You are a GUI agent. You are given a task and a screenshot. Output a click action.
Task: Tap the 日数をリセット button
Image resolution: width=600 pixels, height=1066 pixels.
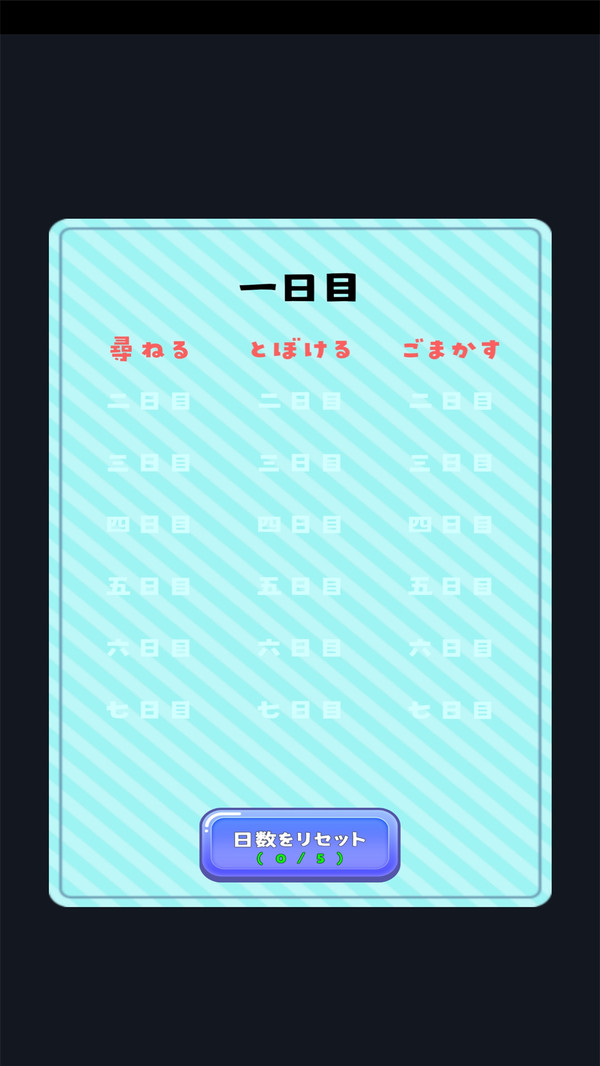[x=300, y=845]
